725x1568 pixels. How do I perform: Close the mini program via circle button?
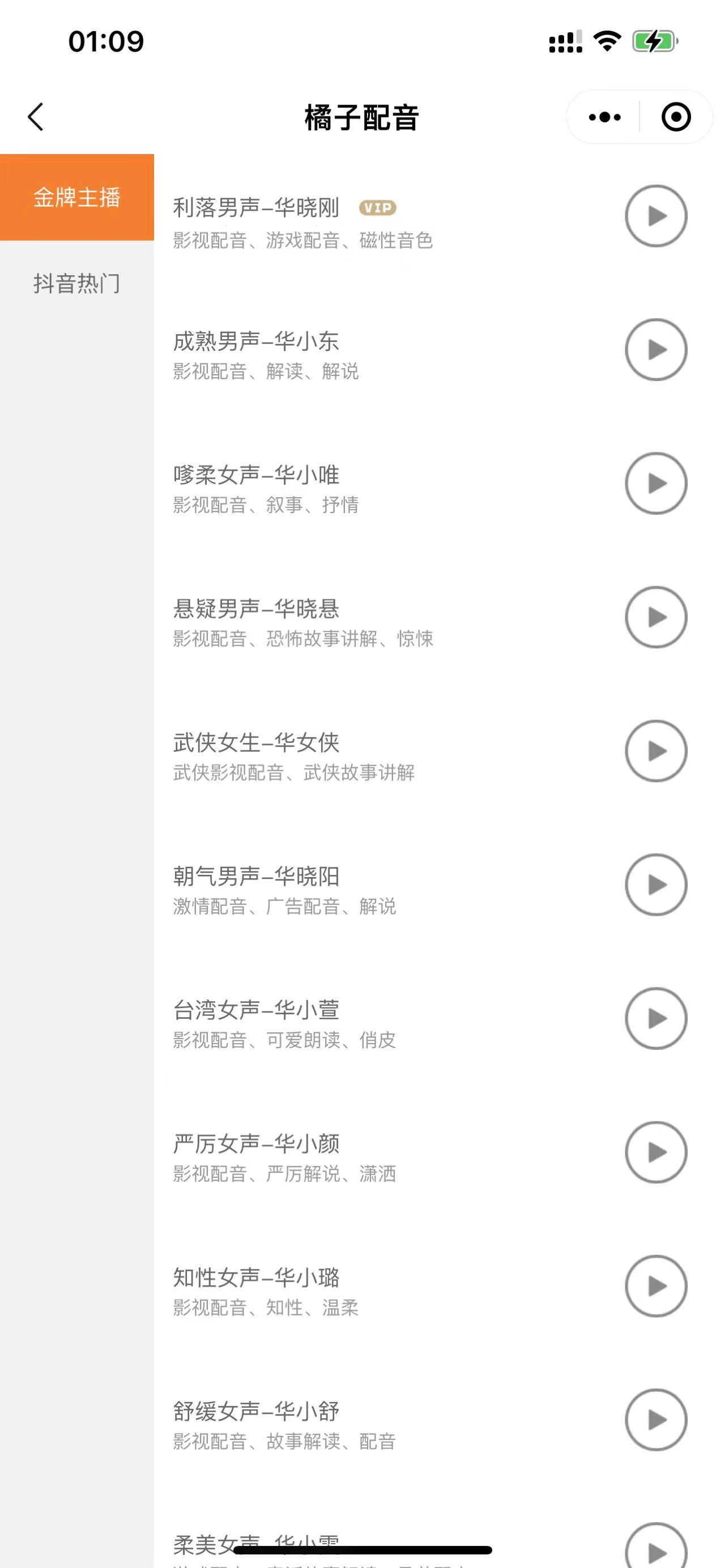pos(676,117)
